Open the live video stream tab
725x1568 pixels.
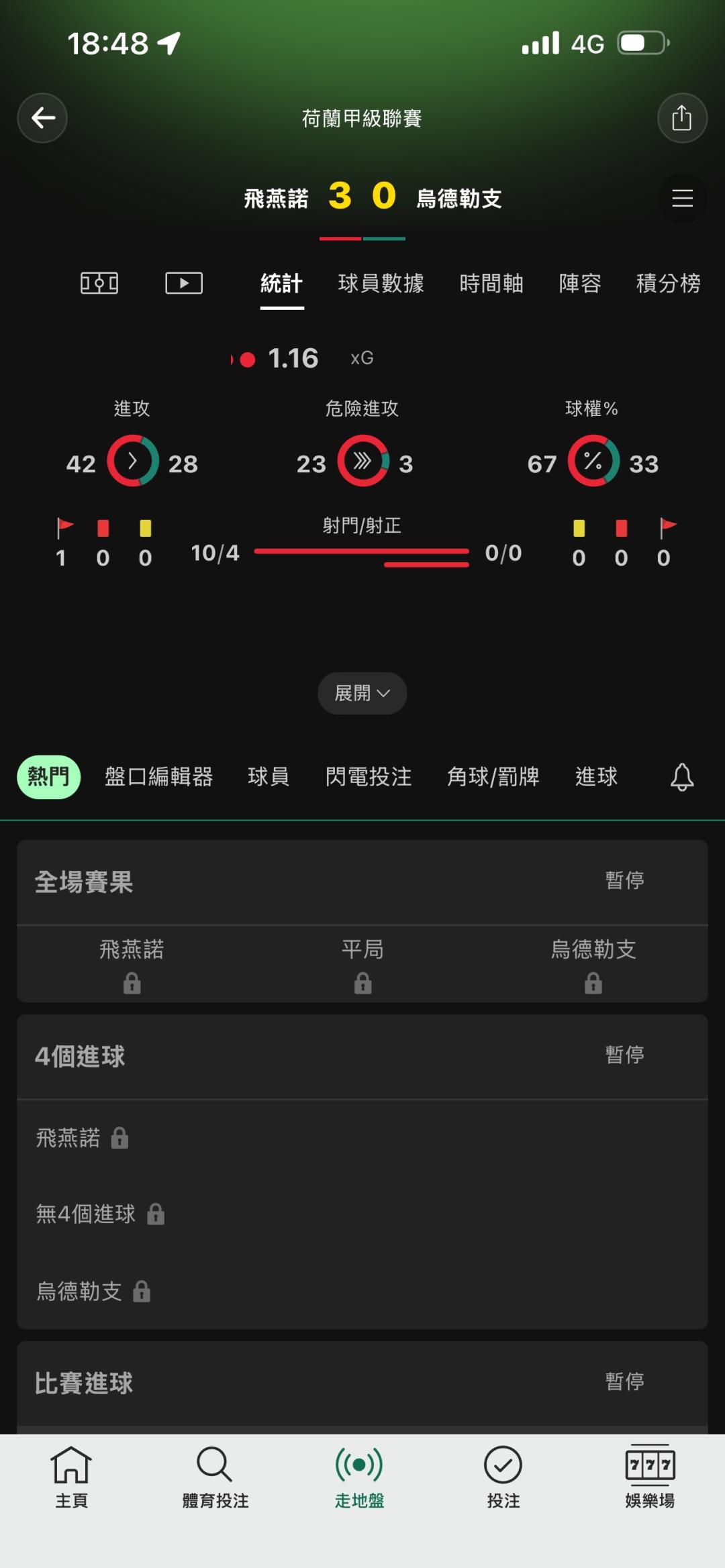(x=184, y=283)
